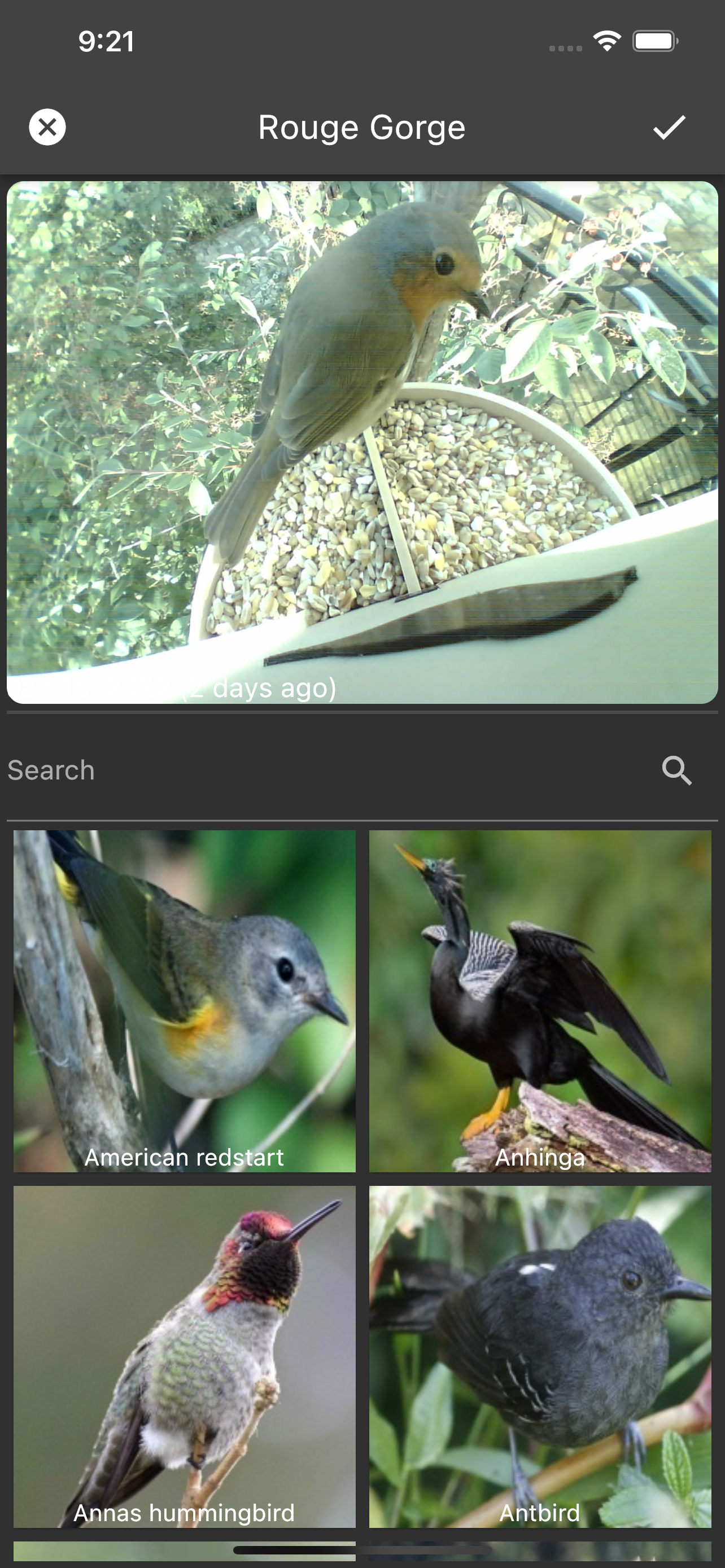Tap the magnifying glass search icon
Image resolution: width=725 pixels, height=1568 pixels.
pyautogui.click(x=676, y=770)
